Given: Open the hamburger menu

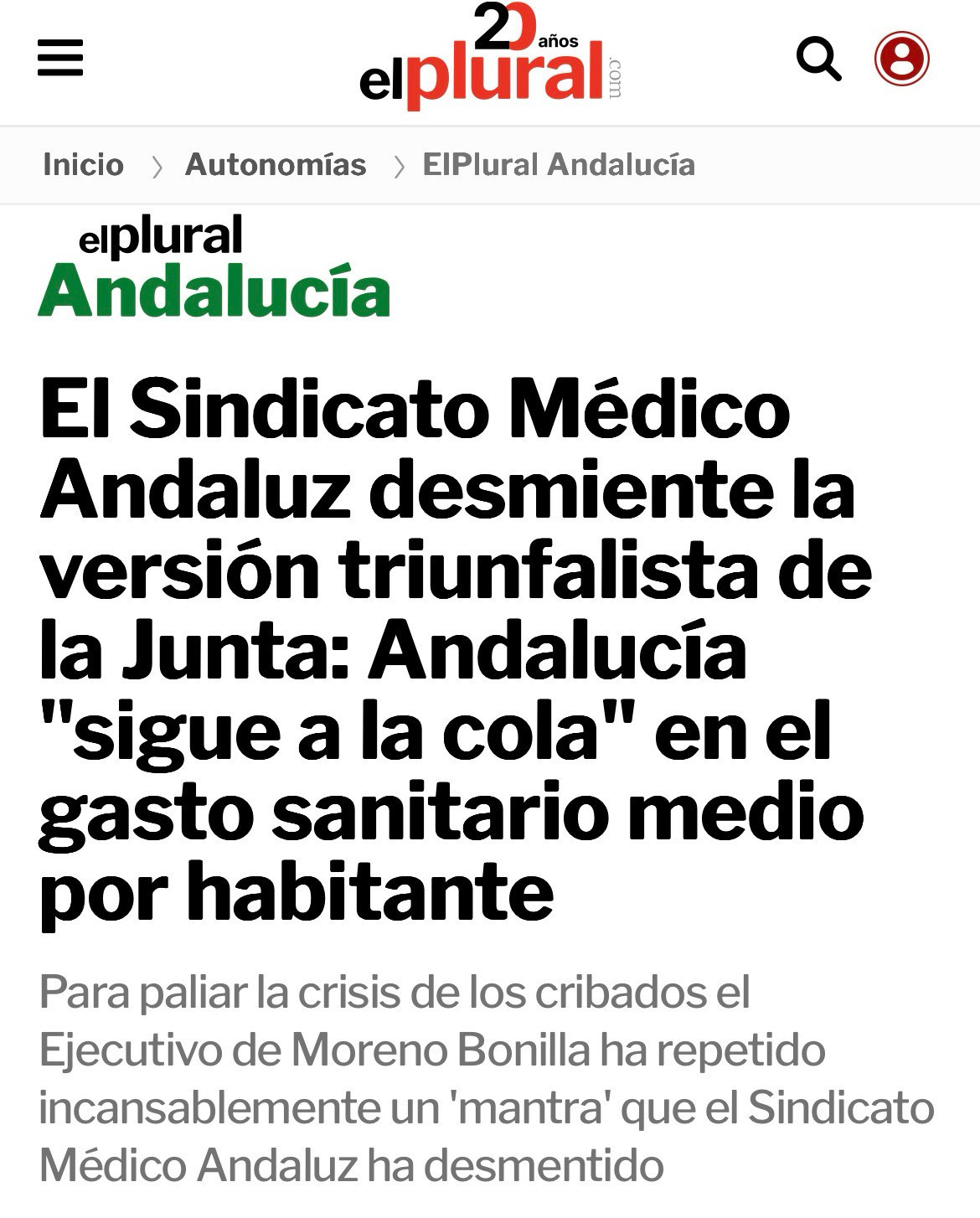Looking at the screenshot, I should click(x=60, y=58).
